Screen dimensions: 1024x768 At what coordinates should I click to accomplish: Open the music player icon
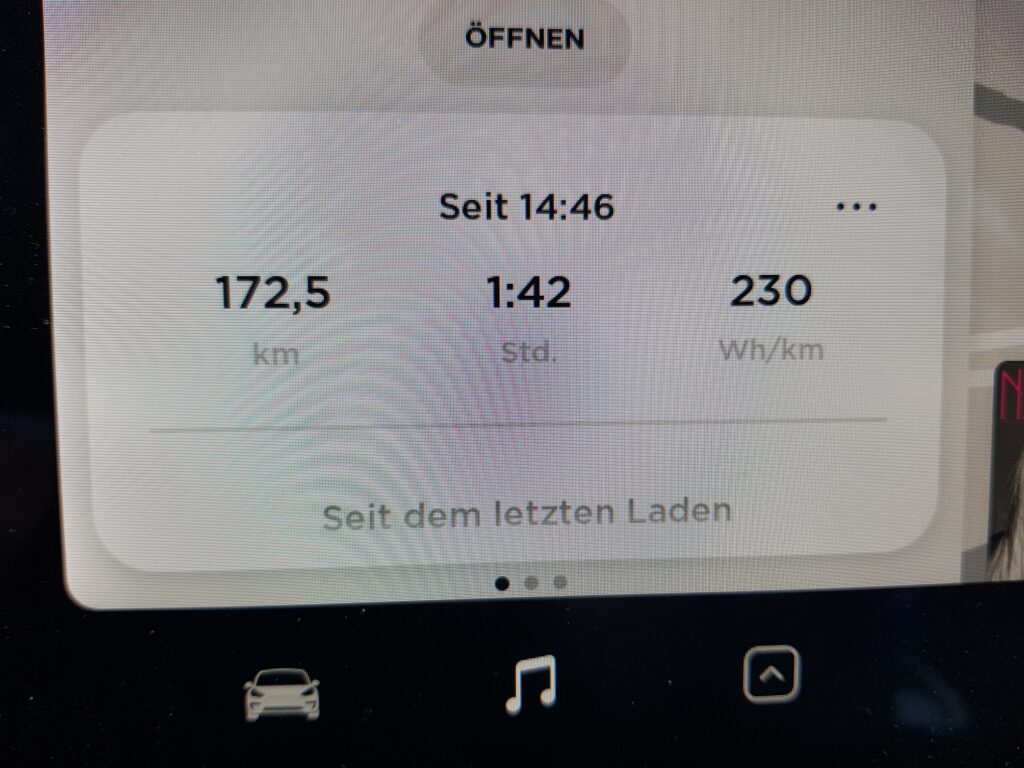(x=530, y=684)
